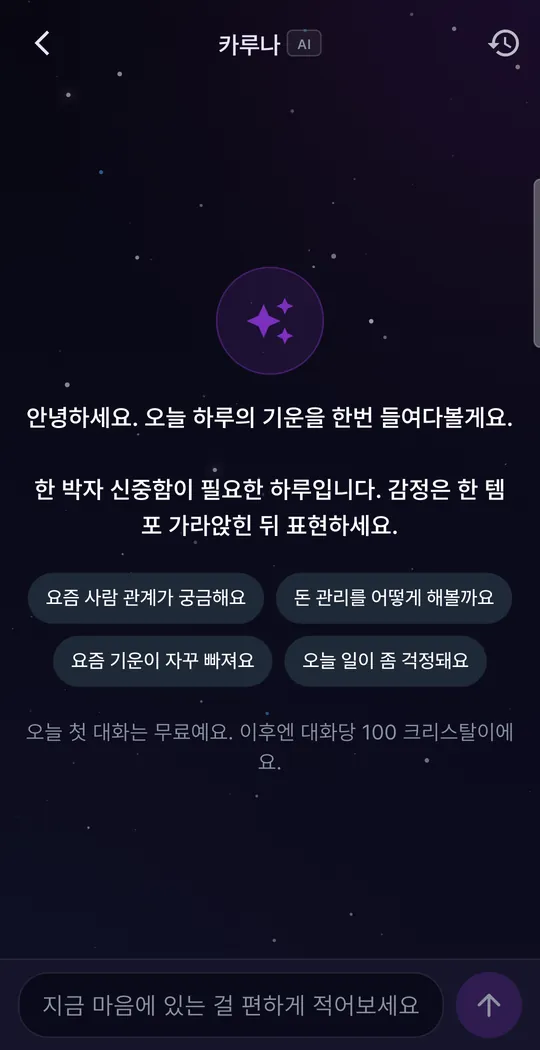Tap the '요즘 기운이 자꾸 빠져요' suggestion chip
The image size is (540, 1050).
click(x=163, y=660)
